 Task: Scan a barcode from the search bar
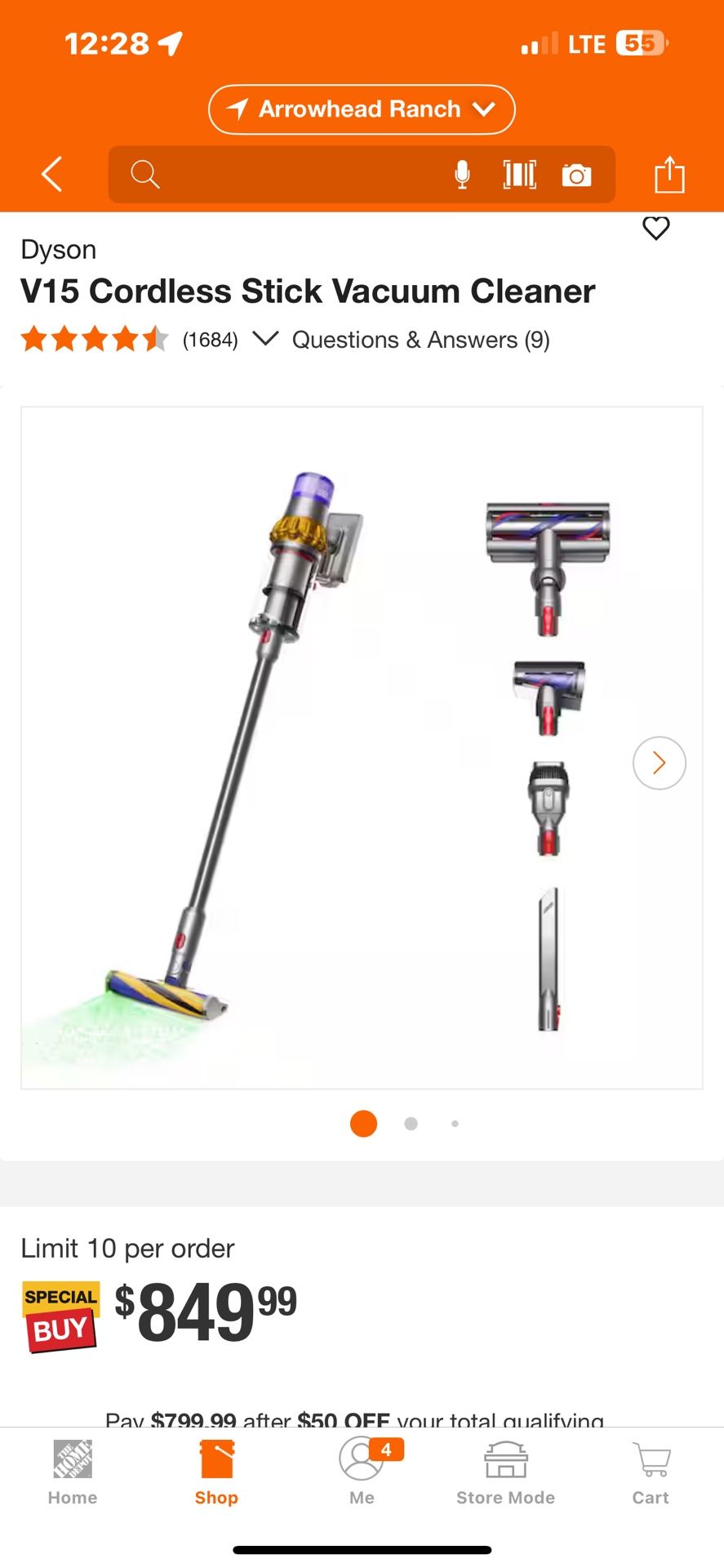(520, 174)
